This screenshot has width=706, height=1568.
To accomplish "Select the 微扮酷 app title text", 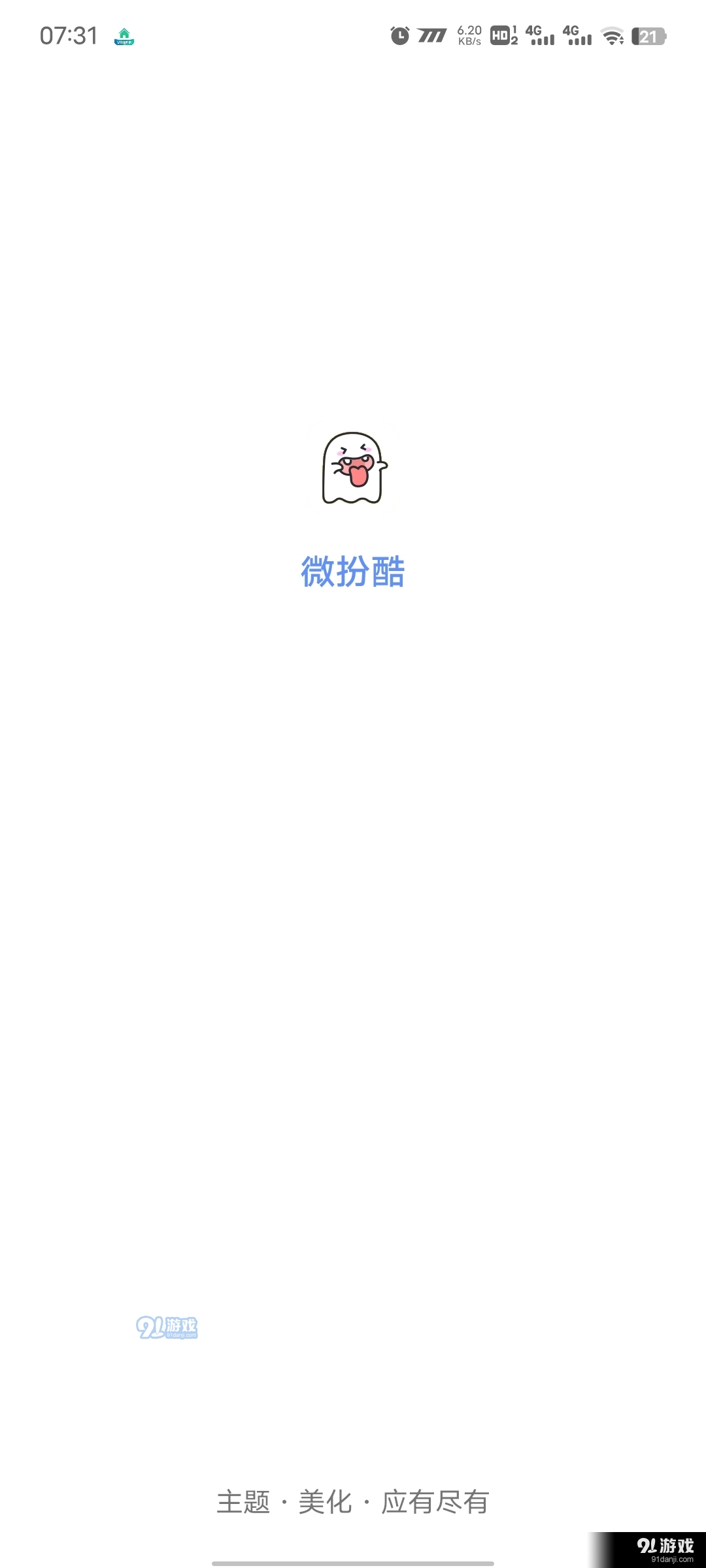I will click(353, 572).
